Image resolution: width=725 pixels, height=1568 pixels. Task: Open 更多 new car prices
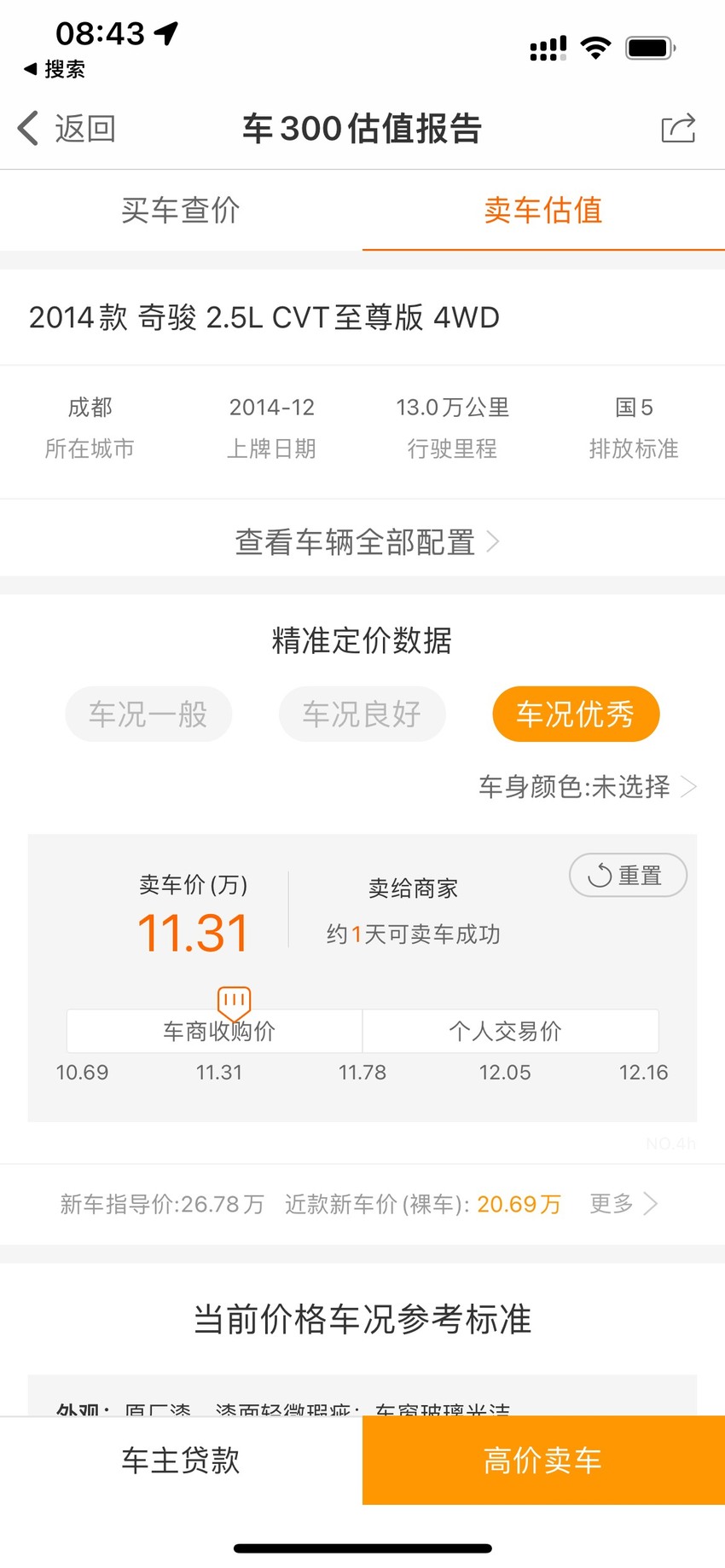[623, 1203]
